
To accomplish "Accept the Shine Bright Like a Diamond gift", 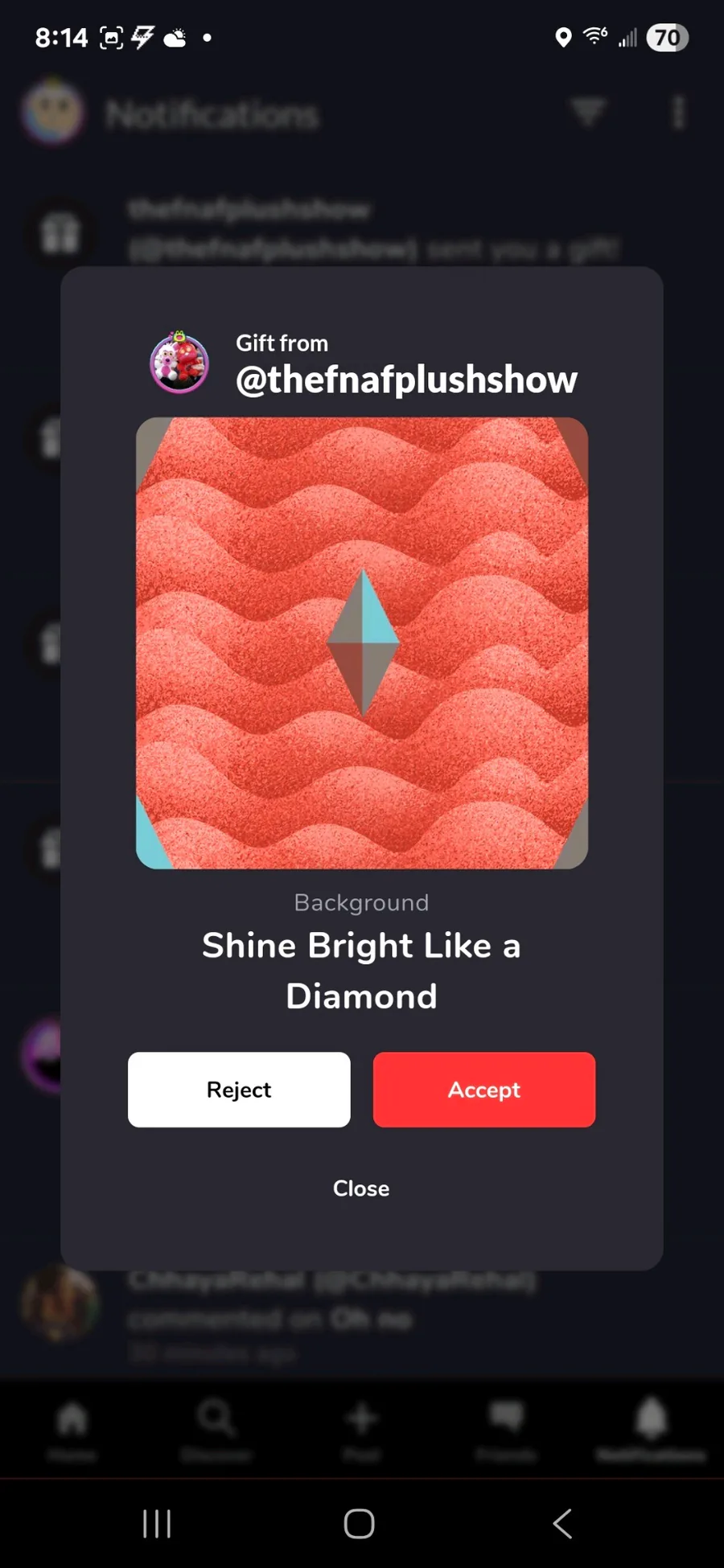I will click(483, 1090).
